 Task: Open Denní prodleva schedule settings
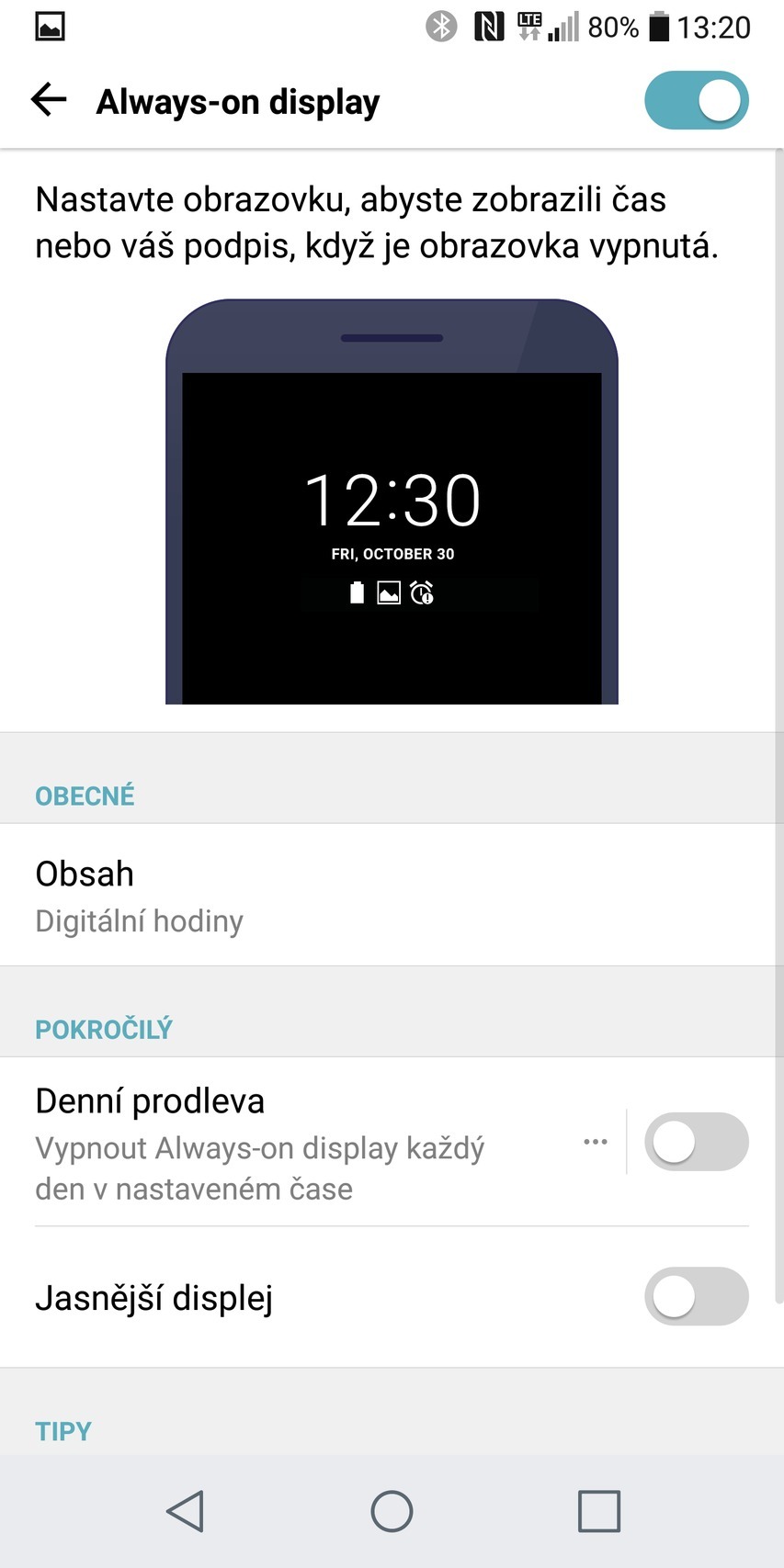tap(303, 1142)
